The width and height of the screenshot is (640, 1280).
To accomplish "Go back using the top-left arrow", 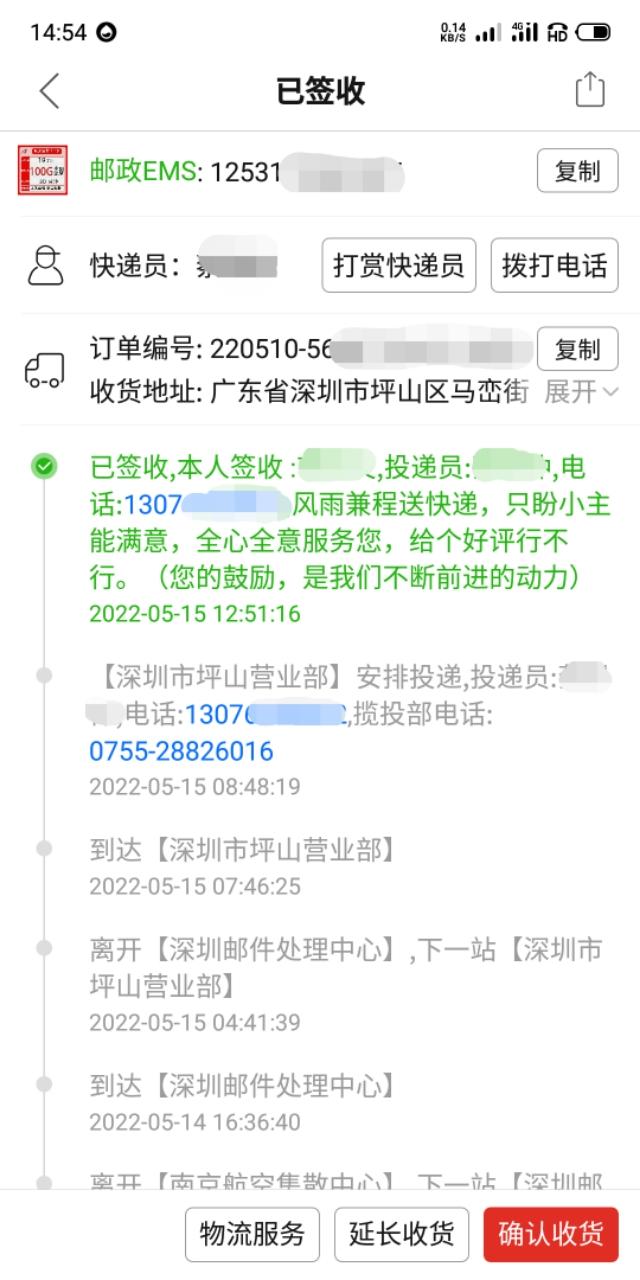I will pyautogui.click(x=50, y=91).
